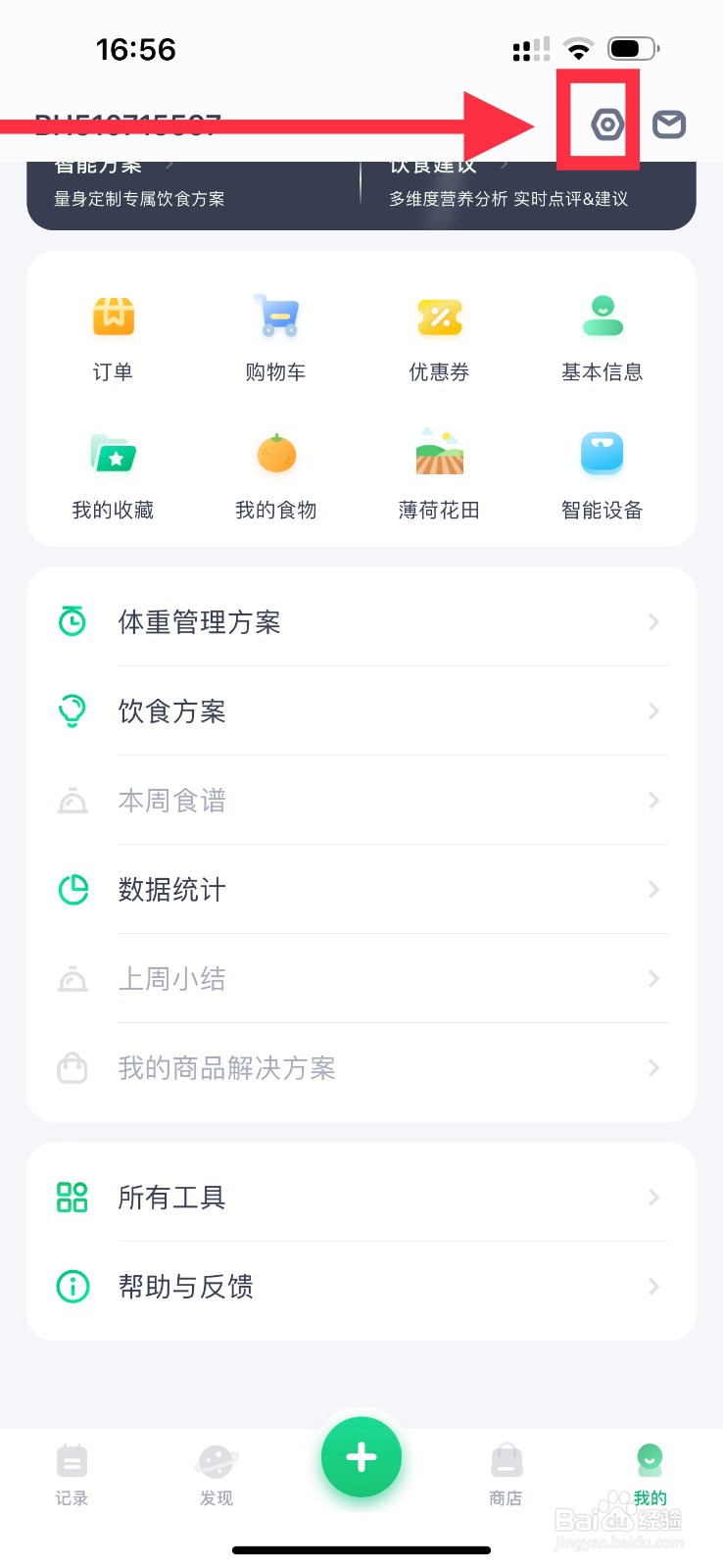Expand 体重管理方案 weight management plan
Viewport: 723px width, 1568px height.
[361, 621]
